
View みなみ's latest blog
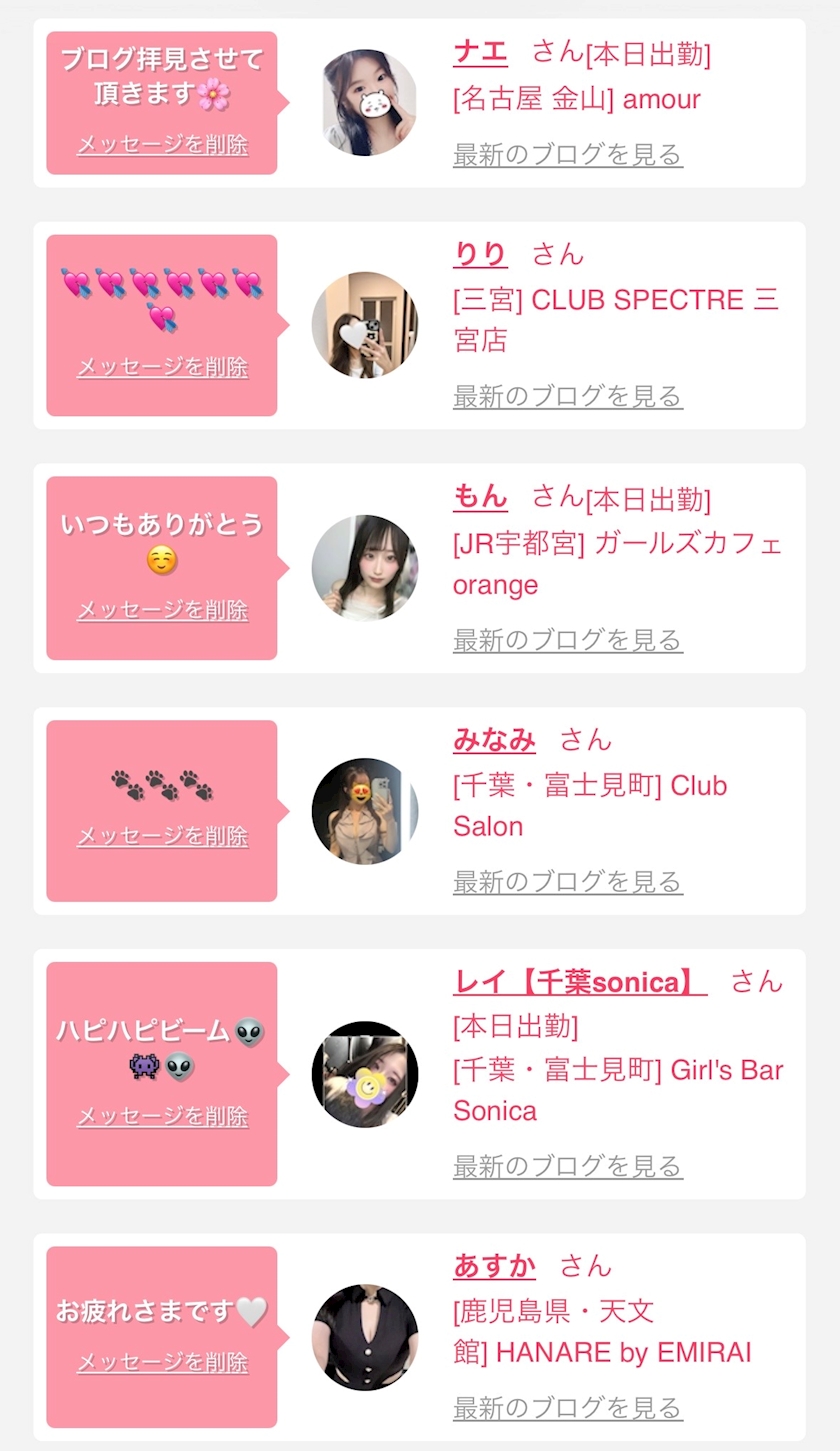[567, 882]
